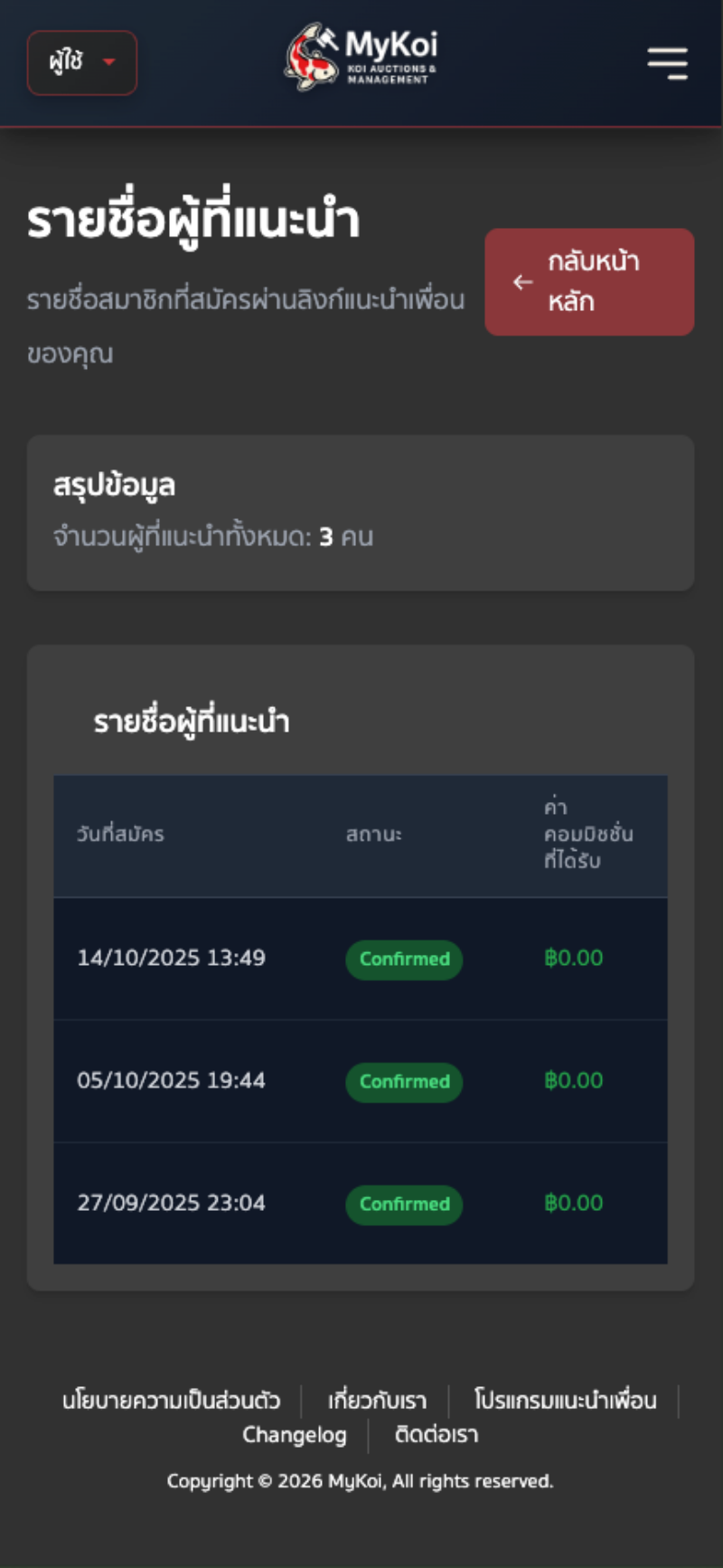
Task: Tap the MyKoi logo to go home
Action: pyautogui.click(x=361, y=58)
